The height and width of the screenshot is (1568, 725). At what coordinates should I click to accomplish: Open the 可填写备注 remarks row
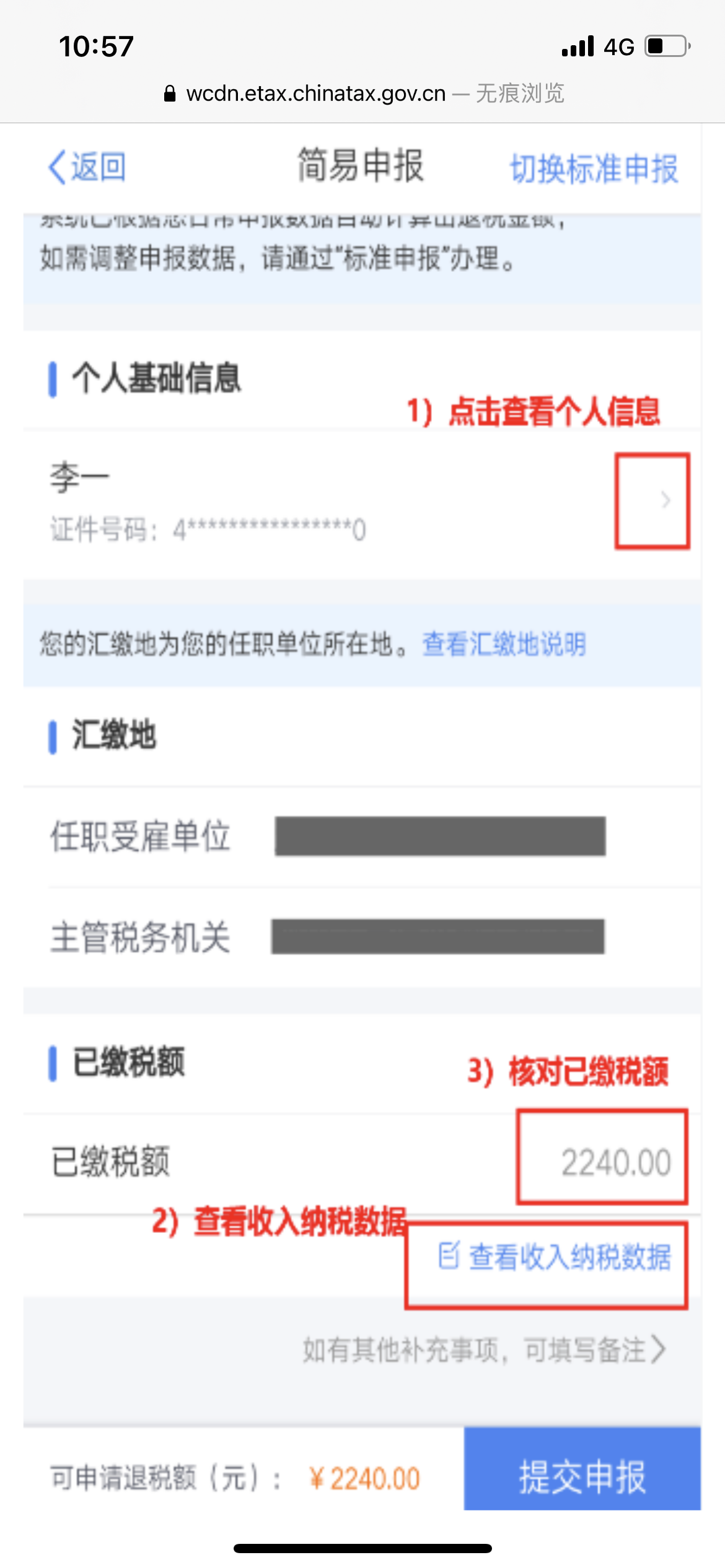click(485, 1350)
